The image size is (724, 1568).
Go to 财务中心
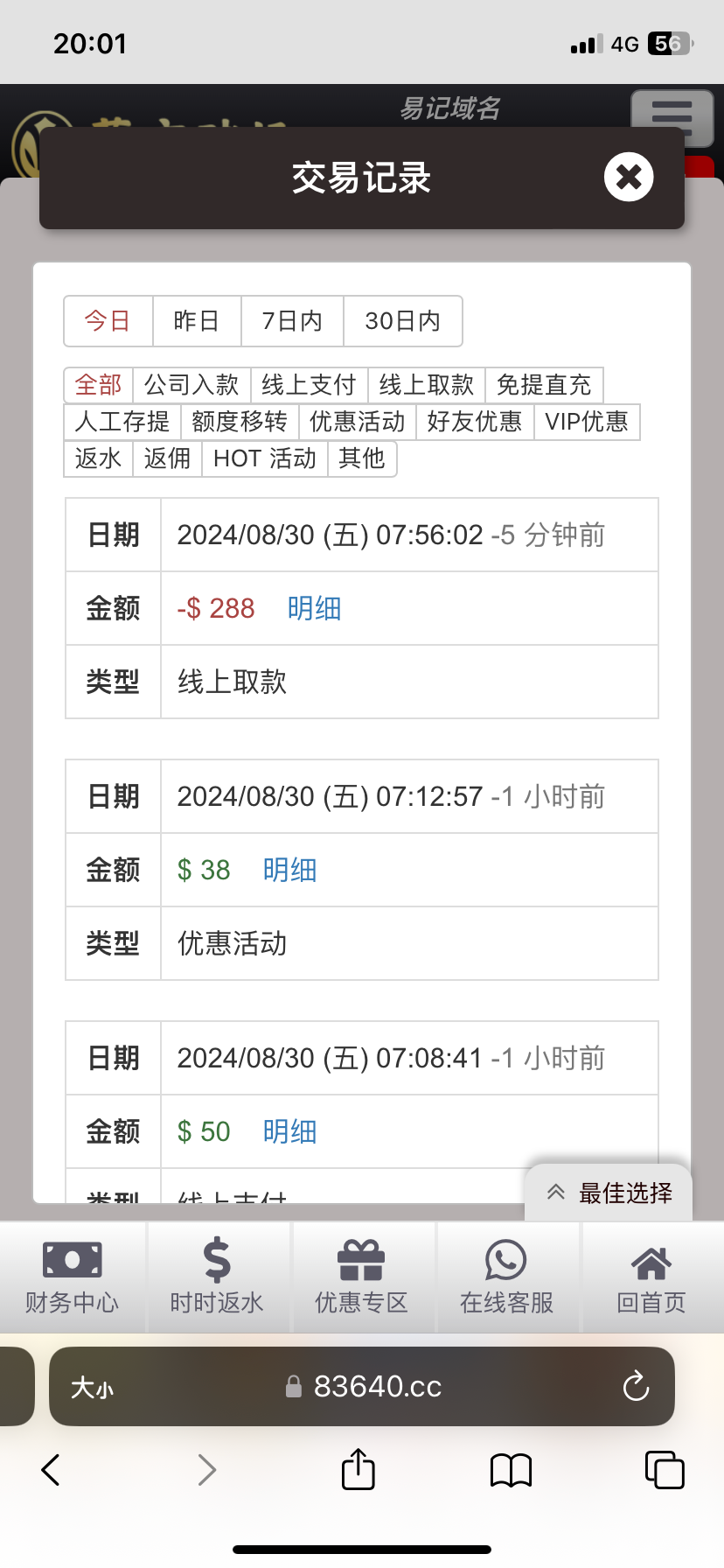(72, 1277)
